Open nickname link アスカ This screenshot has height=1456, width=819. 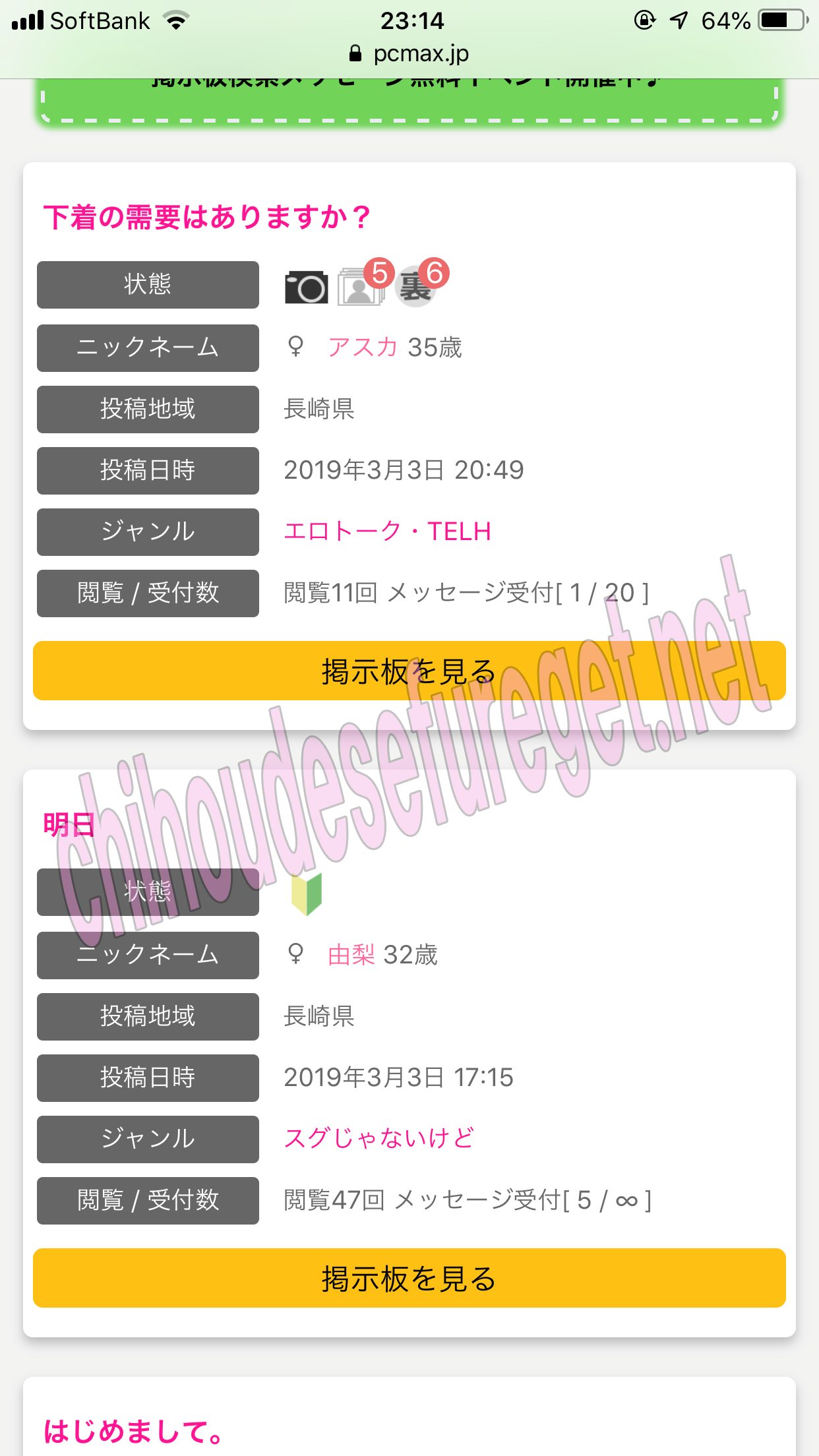[363, 347]
